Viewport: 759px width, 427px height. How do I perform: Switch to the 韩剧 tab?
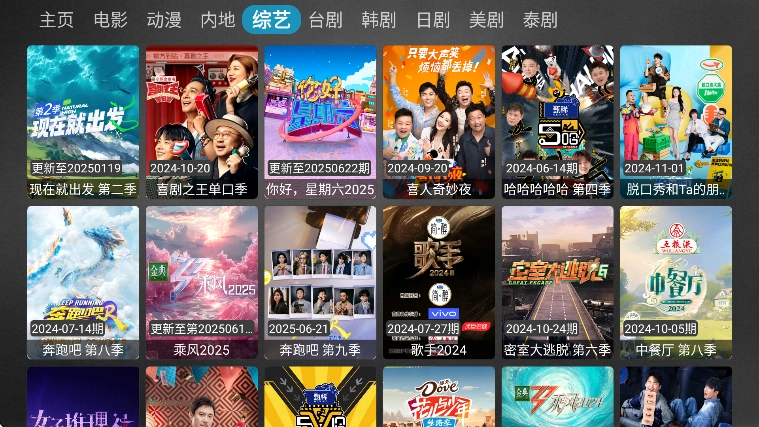379,20
